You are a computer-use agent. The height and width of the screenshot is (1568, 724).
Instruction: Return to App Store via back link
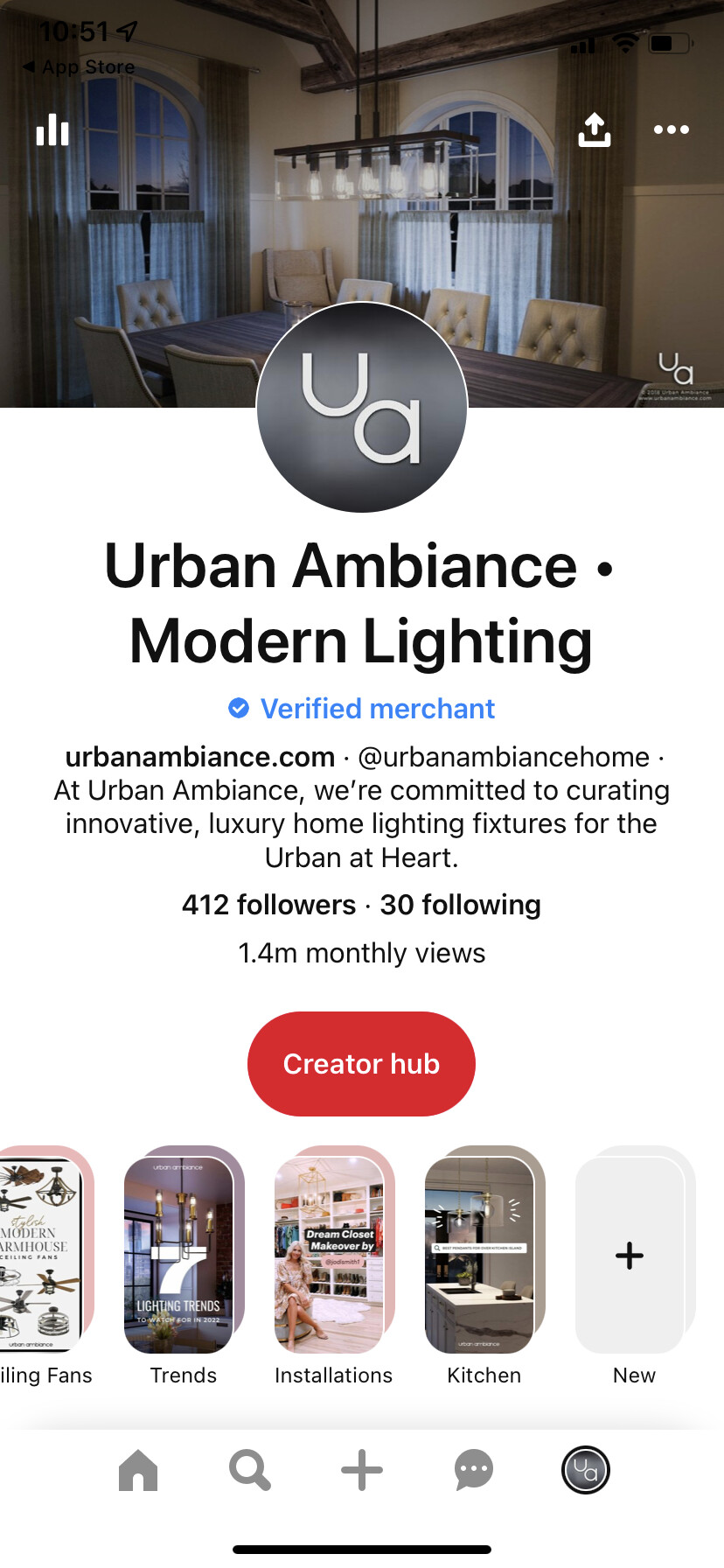(79, 66)
